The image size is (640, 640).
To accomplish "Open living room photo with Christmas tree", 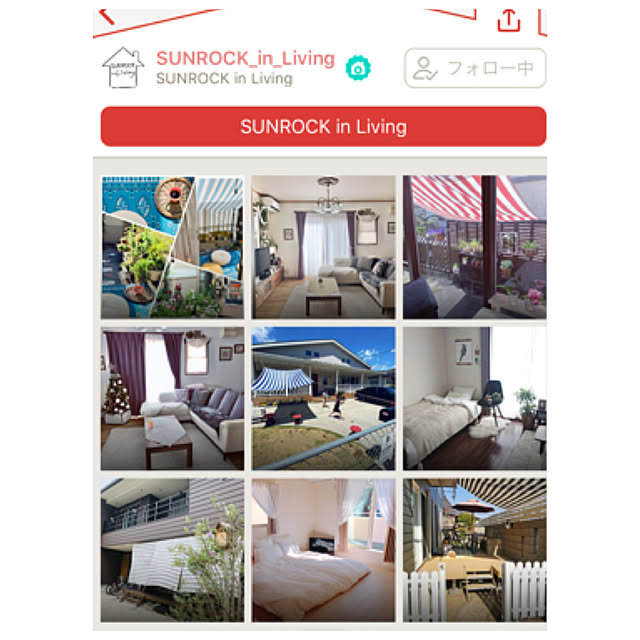I will tap(172, 398).
